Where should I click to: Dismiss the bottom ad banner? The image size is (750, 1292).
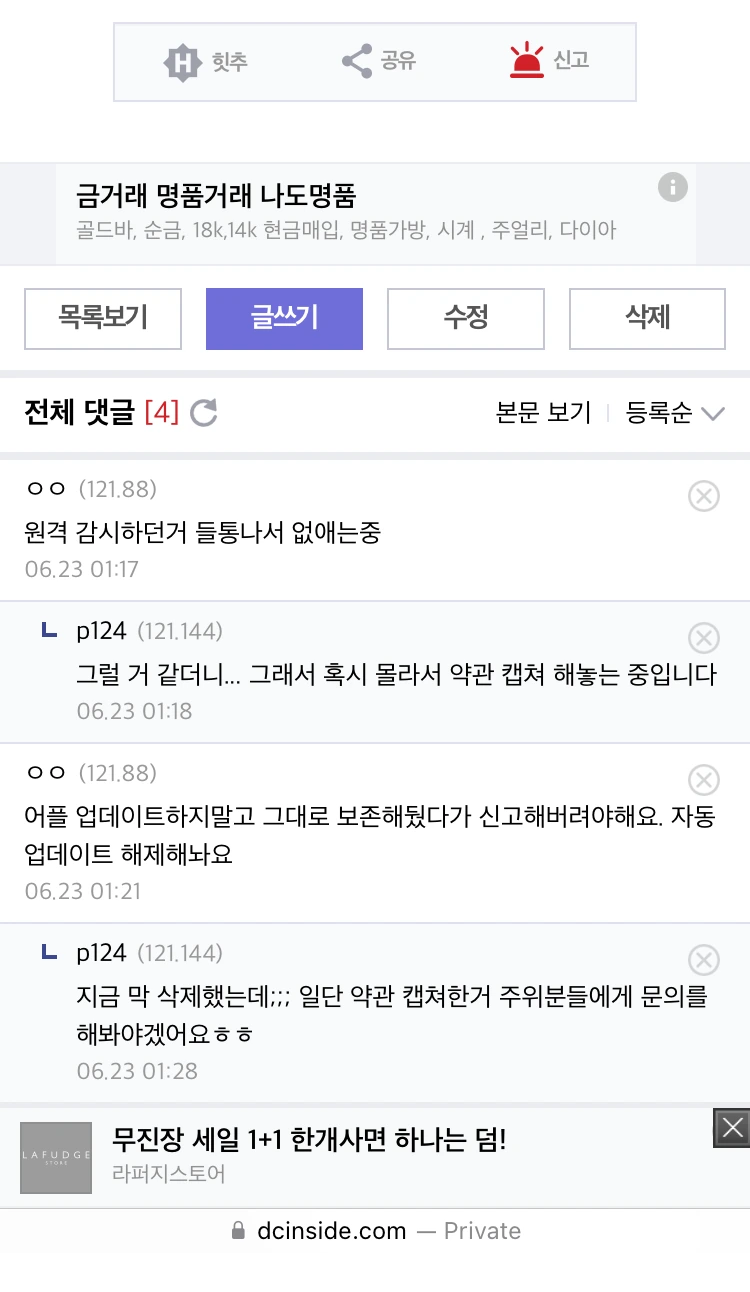pyautogui.click(x=731, y=1128)
